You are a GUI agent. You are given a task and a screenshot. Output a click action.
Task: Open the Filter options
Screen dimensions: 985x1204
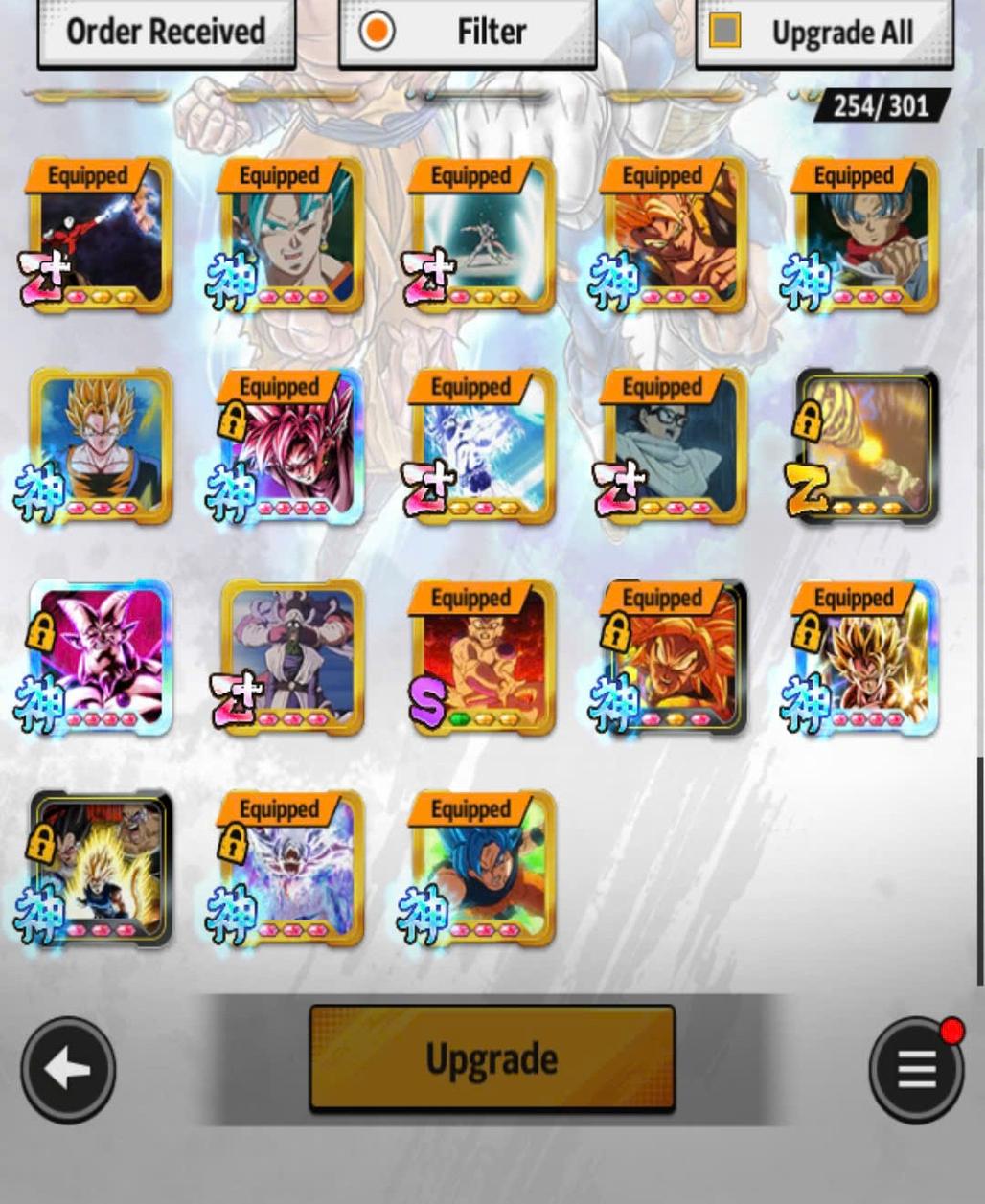(x=468, y=32)
